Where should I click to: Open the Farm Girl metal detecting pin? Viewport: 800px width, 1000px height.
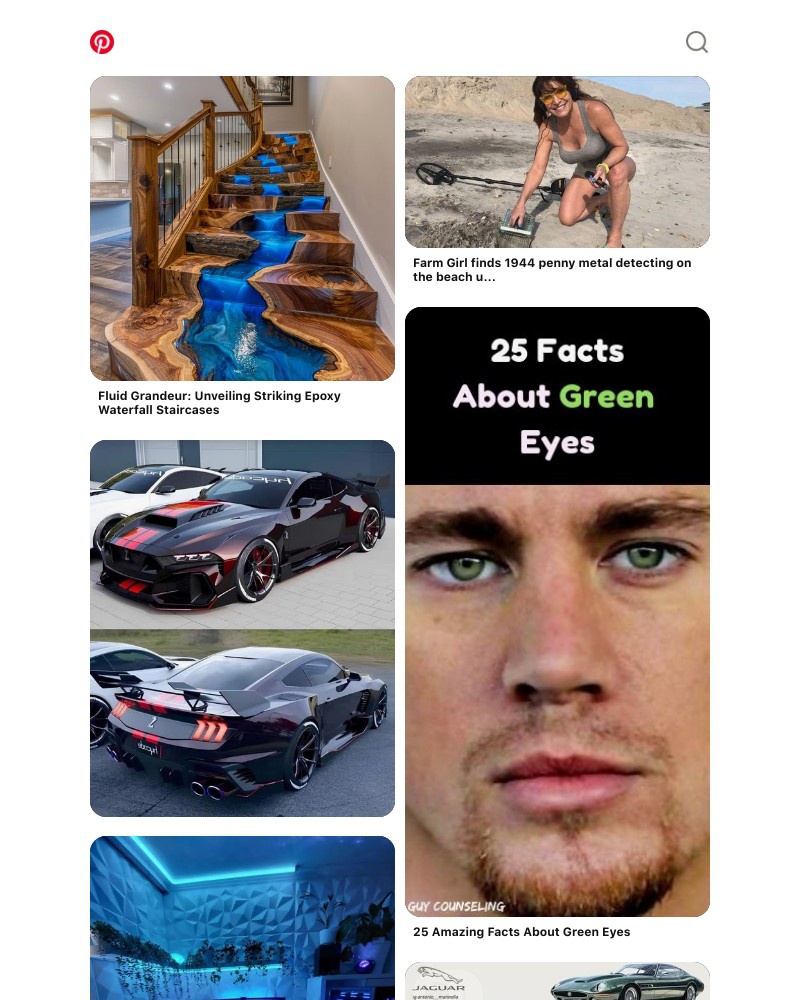[x=557, y=162]
